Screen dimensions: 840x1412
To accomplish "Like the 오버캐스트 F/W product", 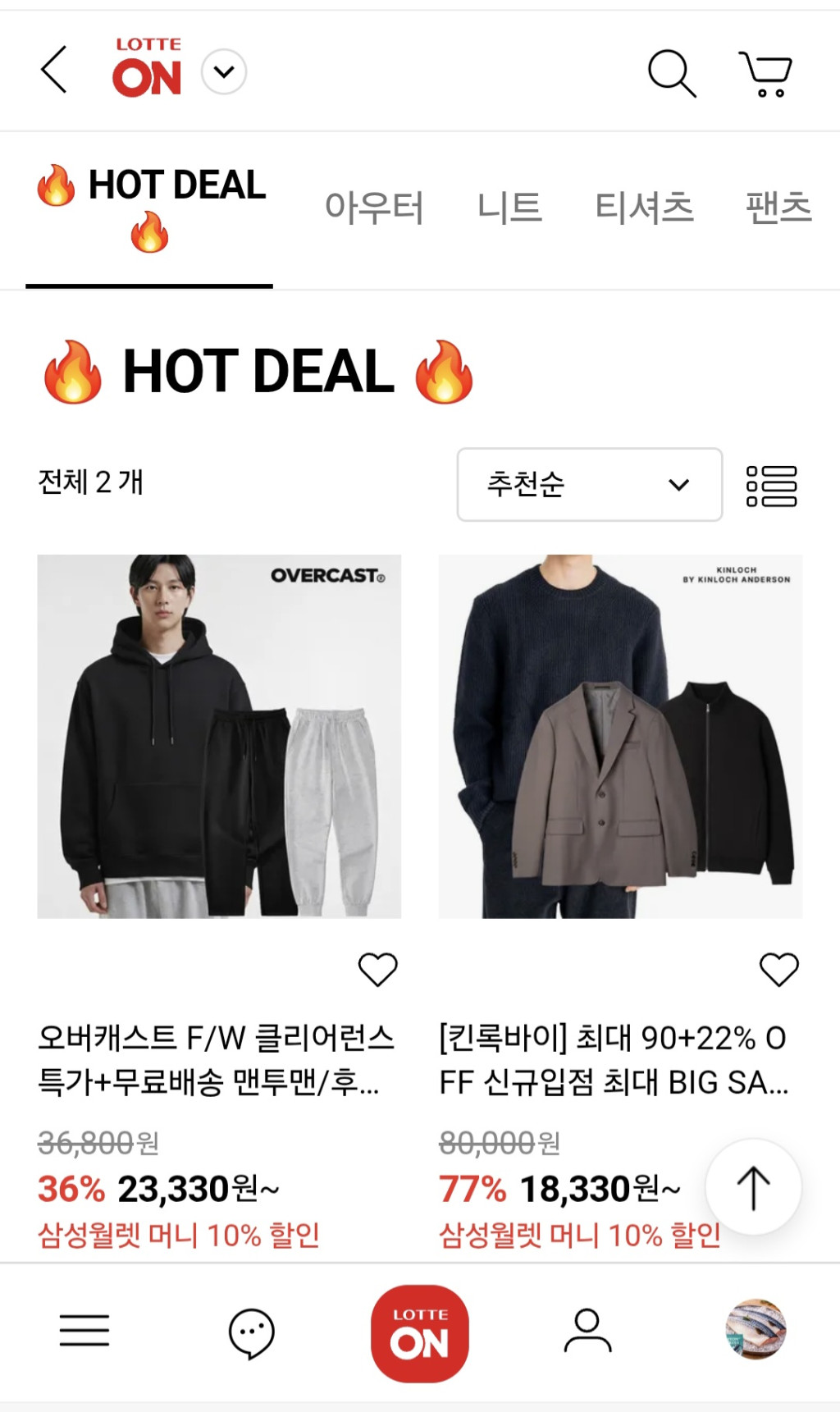I will [x=377, y=970].
